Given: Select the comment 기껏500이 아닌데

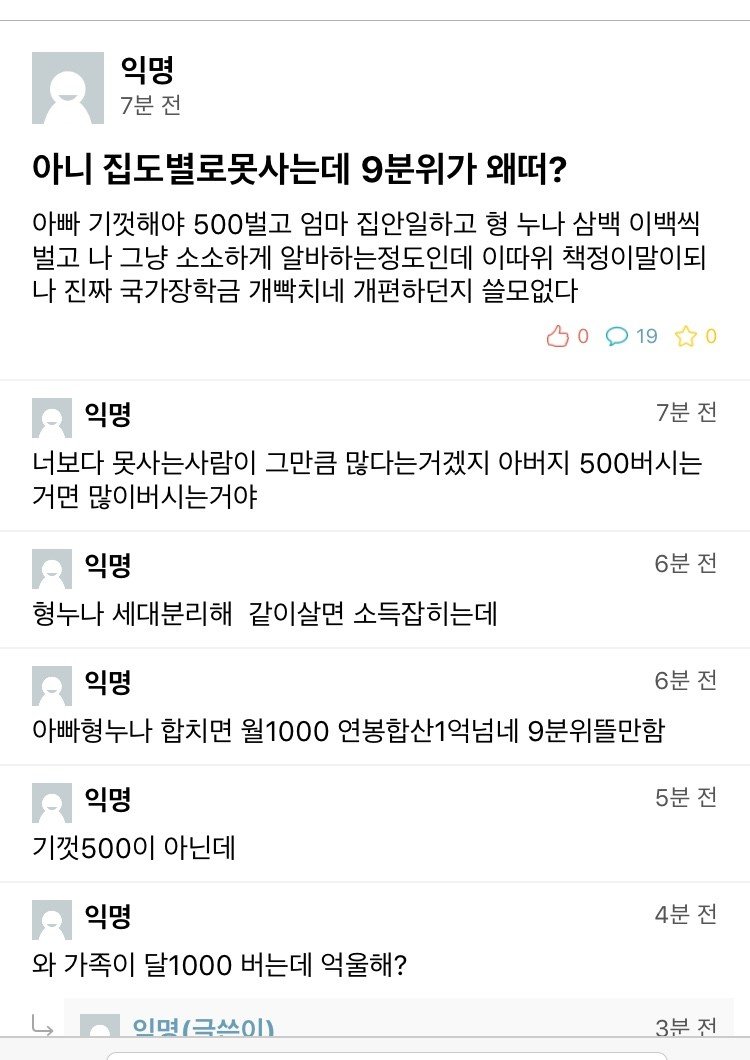Looking at the screenshot, I should click(134, 849).
